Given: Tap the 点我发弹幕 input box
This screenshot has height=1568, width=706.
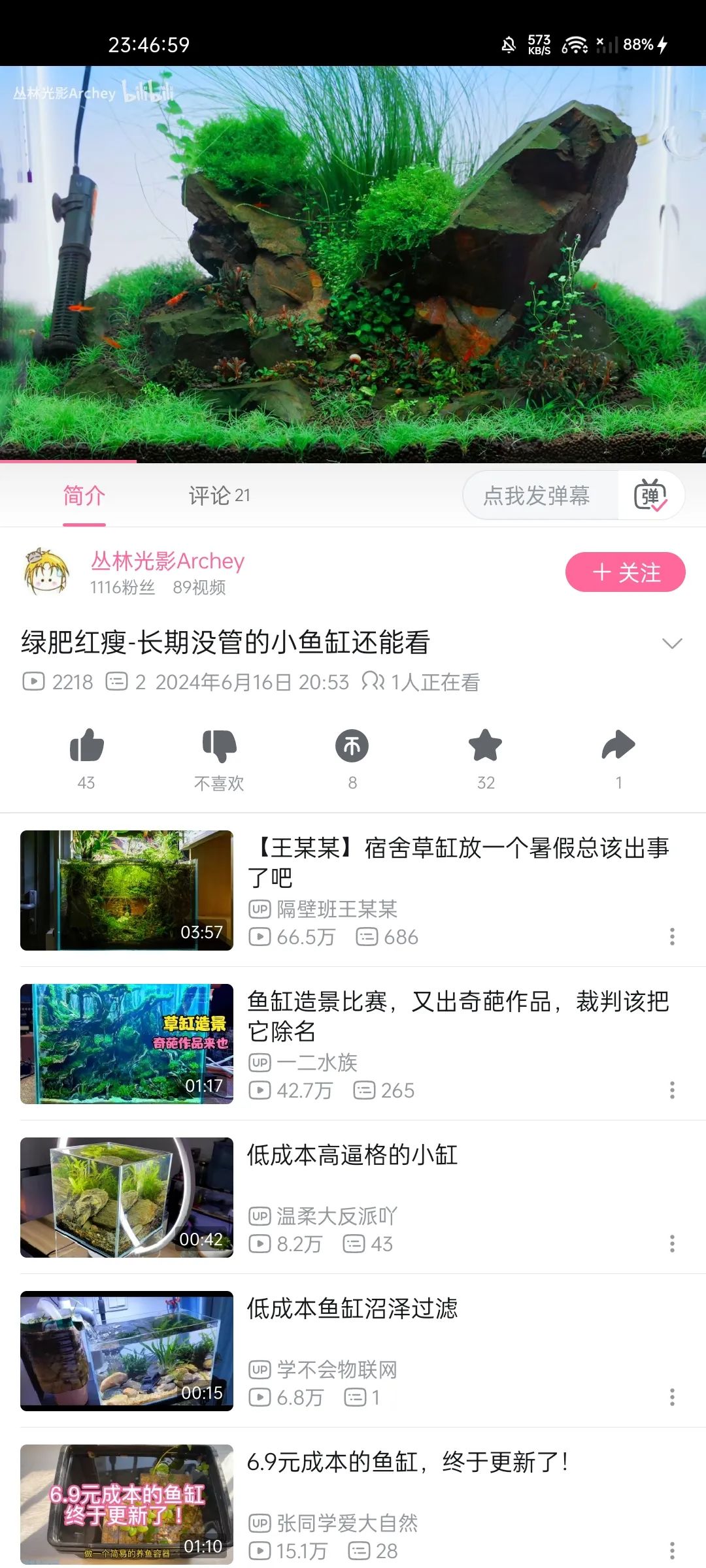Looking at the screenshot, I should (537, 496).
